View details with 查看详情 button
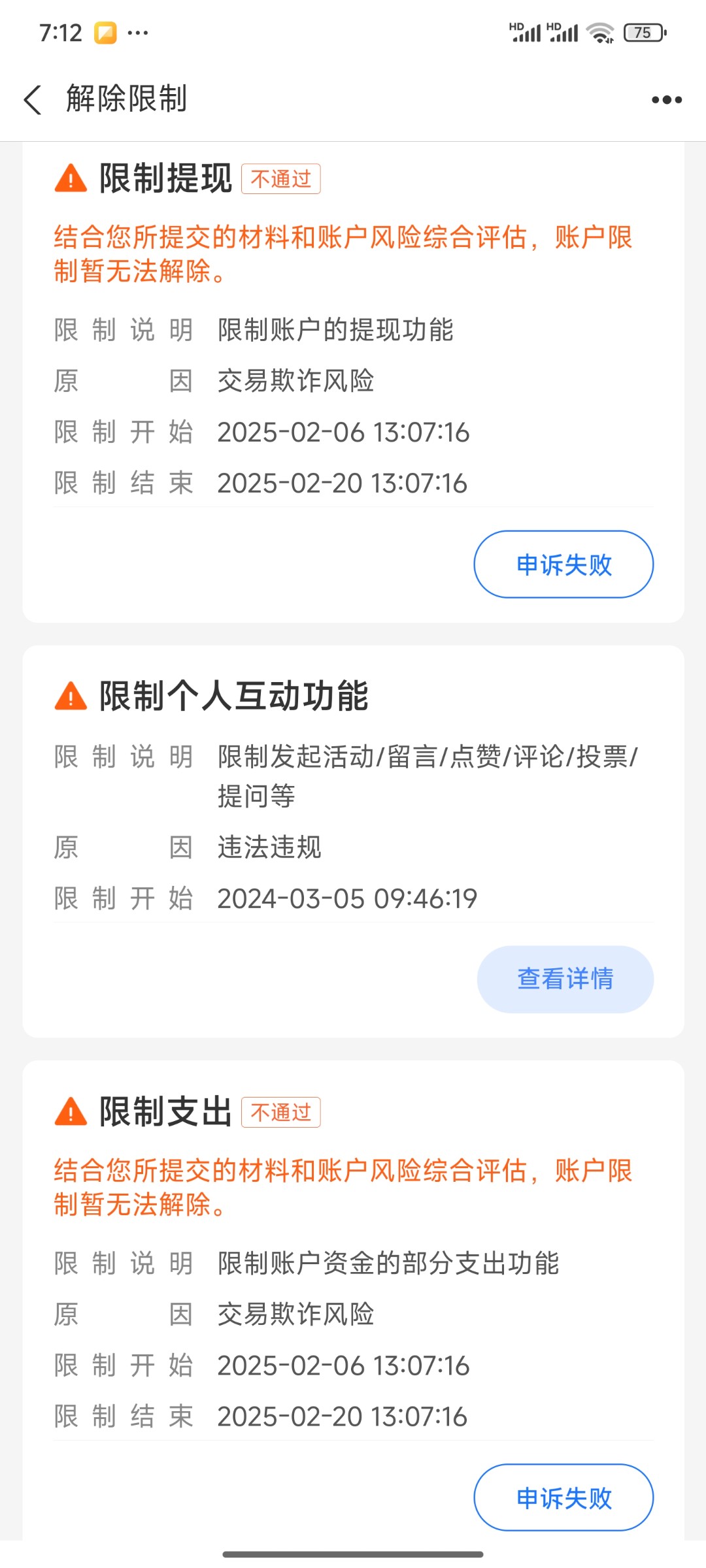 pyautogui.click(x=565, y=979)
